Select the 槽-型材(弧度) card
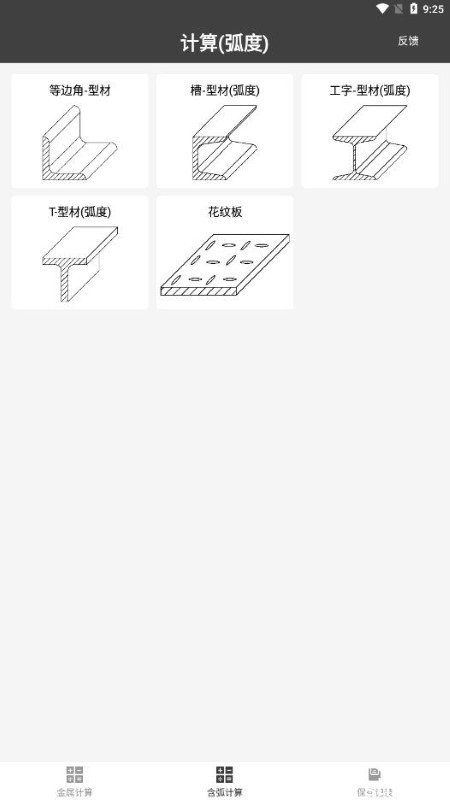Image resolution: width=450 pixels, height=800 pixels. click(x=224, y=131)
